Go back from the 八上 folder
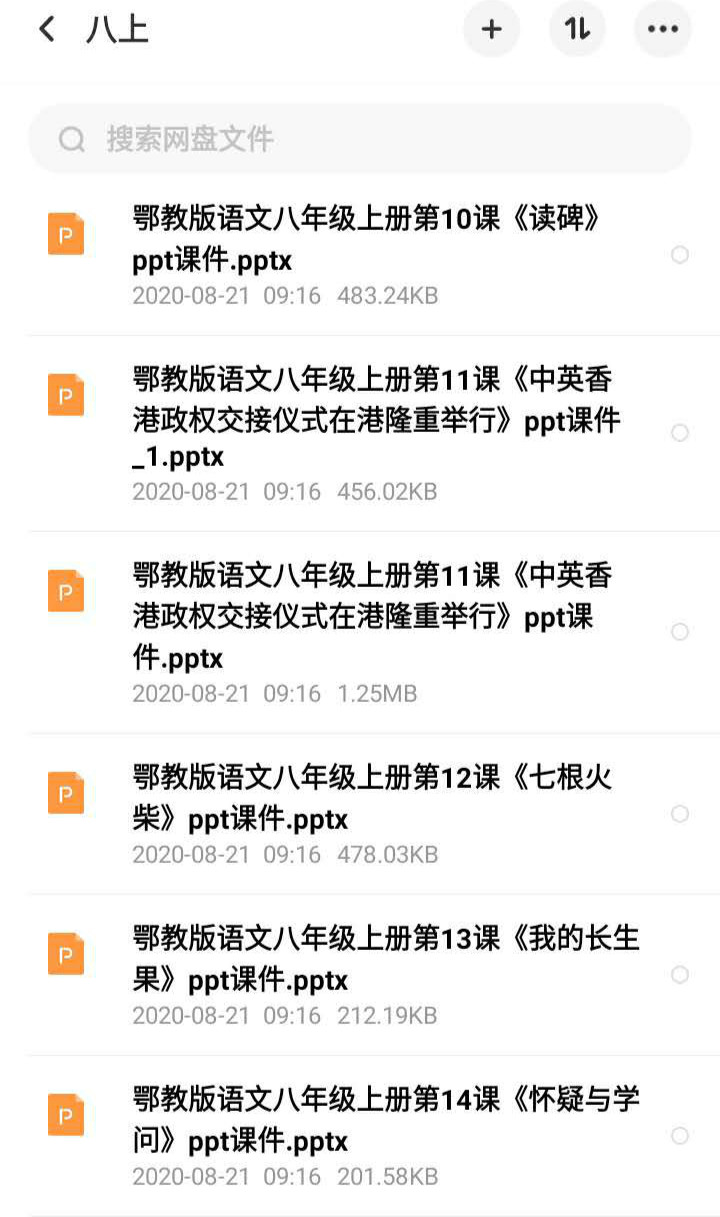The height and width of the screenshot is (1217, 720). pos(46,30)
